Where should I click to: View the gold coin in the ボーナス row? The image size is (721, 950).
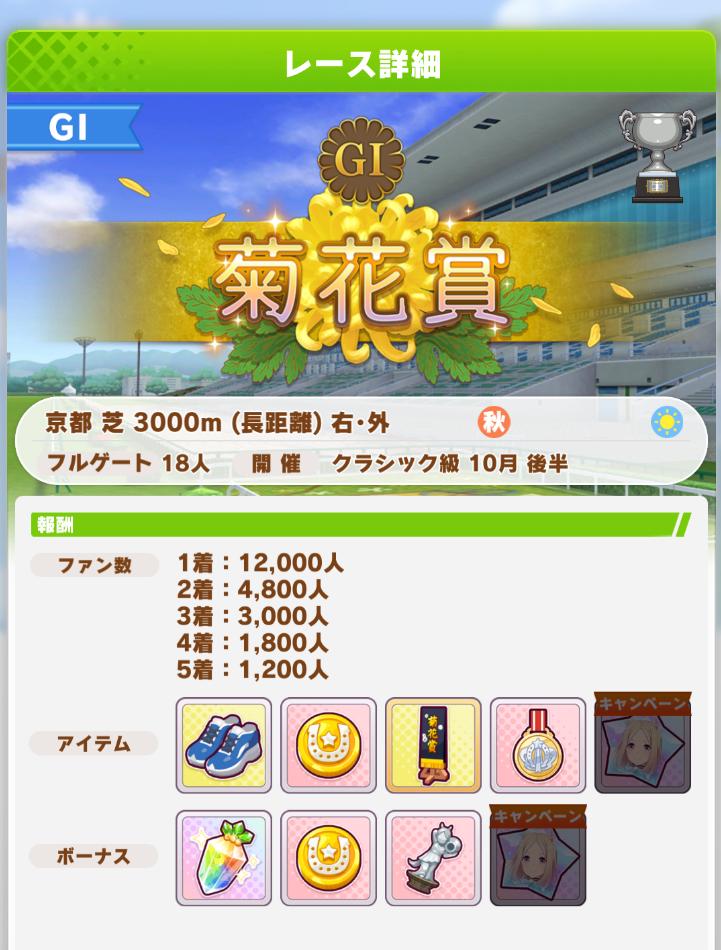pos(328,857)
